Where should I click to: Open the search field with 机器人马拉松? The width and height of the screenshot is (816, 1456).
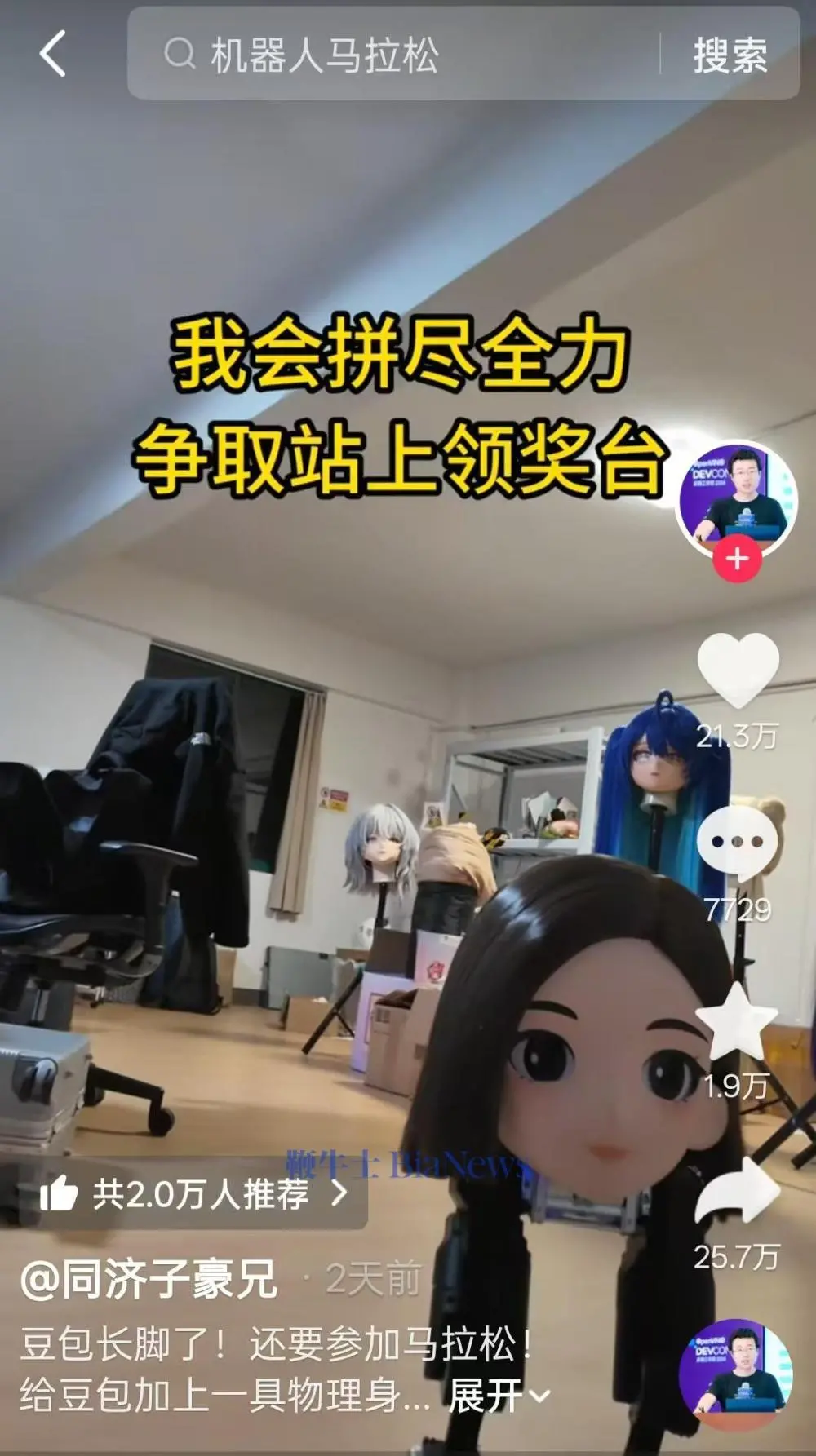coord(392,55)
